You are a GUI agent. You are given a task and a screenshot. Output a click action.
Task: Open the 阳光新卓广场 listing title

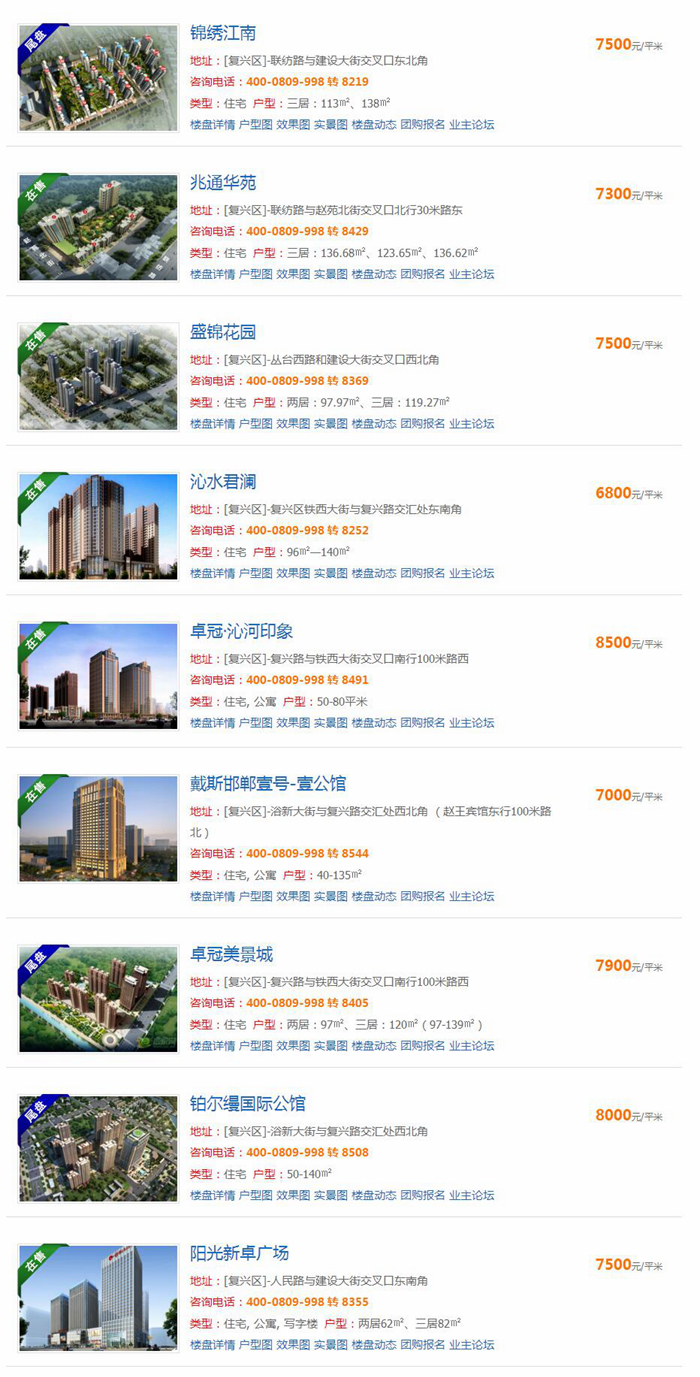coord(240,1253)
